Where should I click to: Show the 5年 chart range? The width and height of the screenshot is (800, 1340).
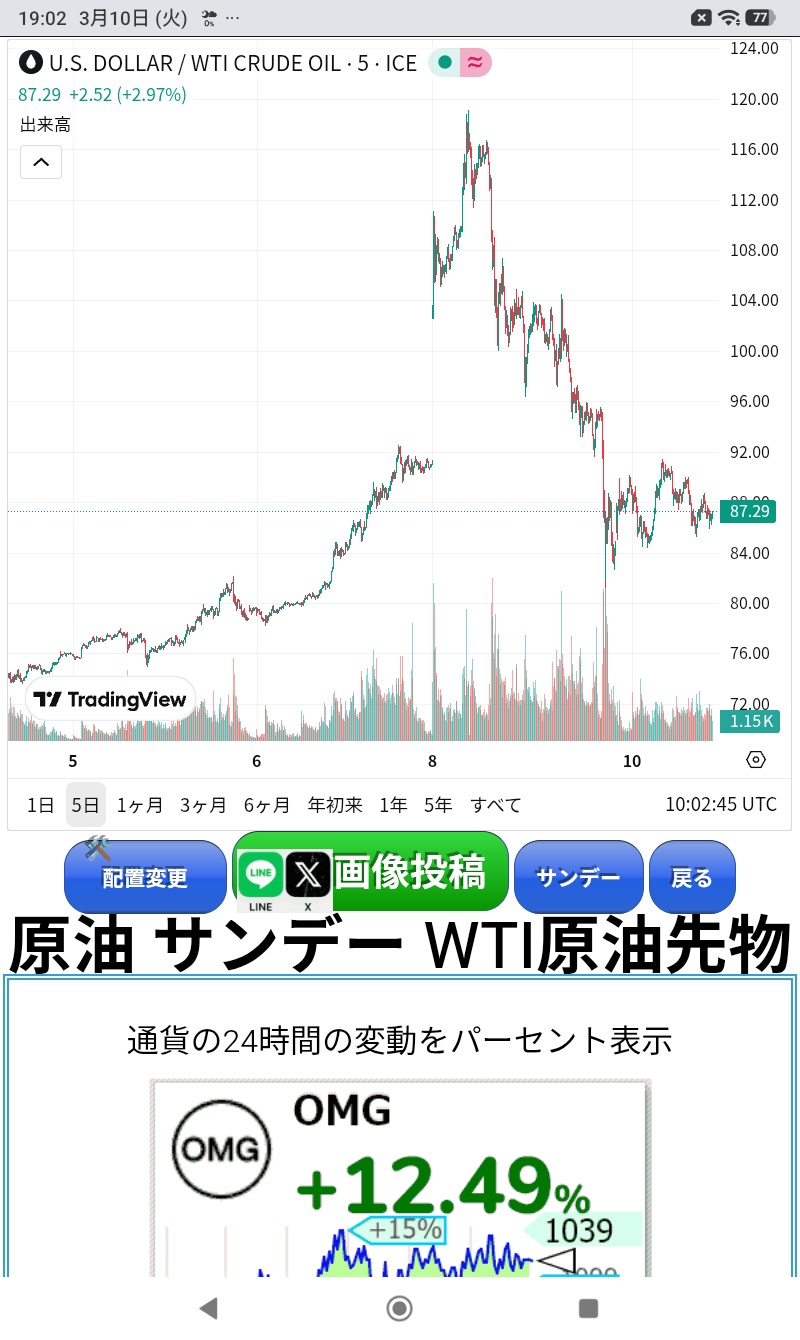tap(438, 805)
